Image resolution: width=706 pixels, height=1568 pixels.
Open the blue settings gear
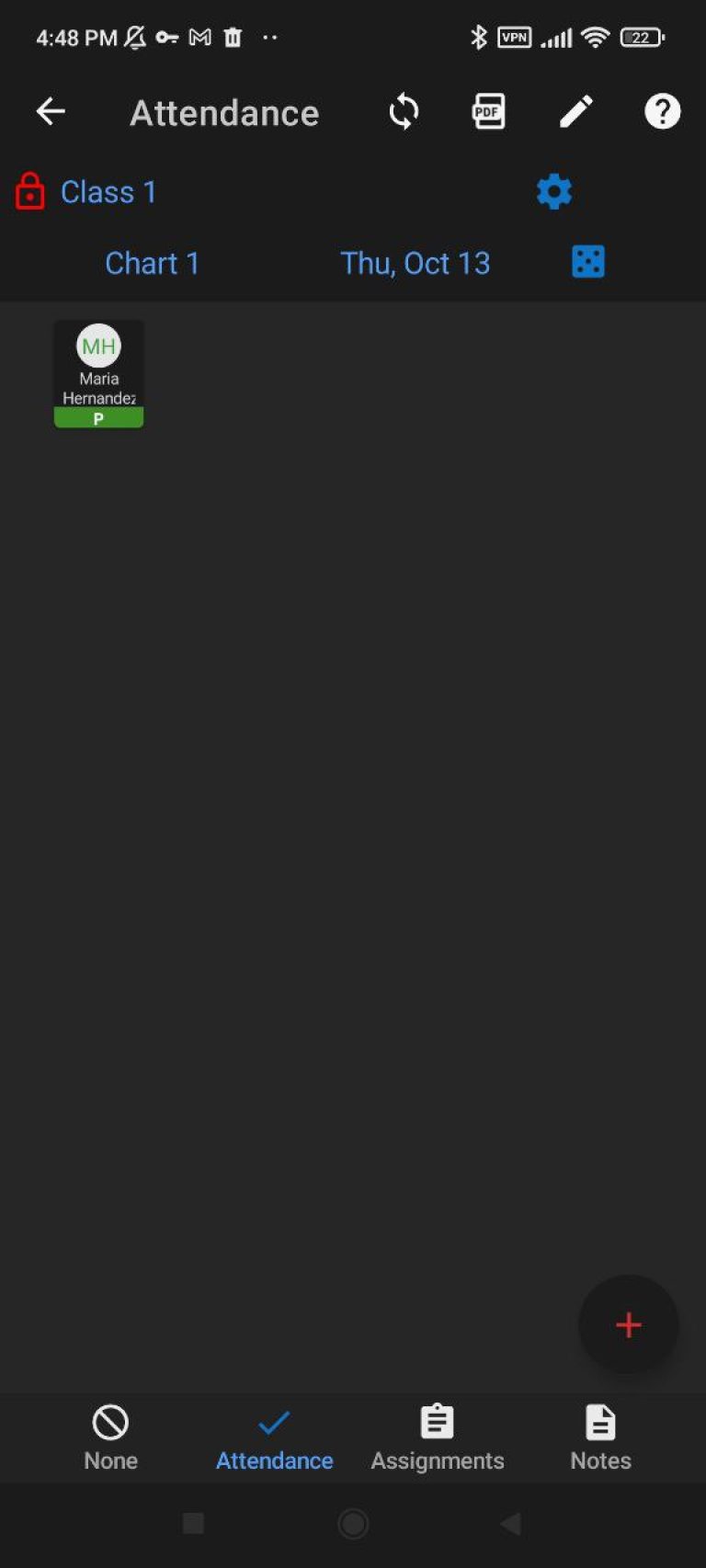(x=553, y=192)
